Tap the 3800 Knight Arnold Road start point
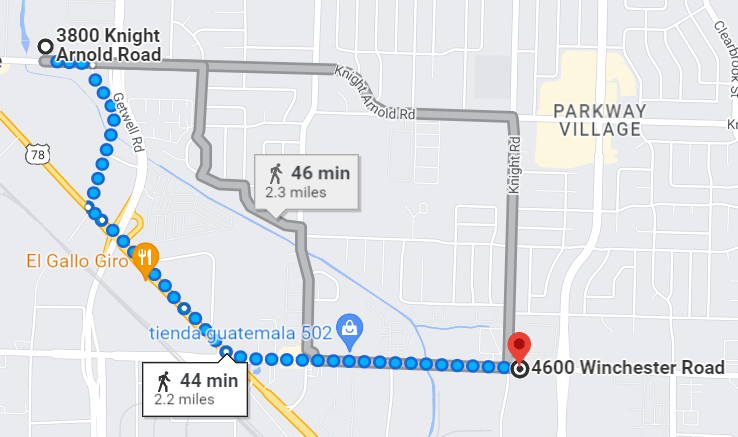 tap(45, 46)
